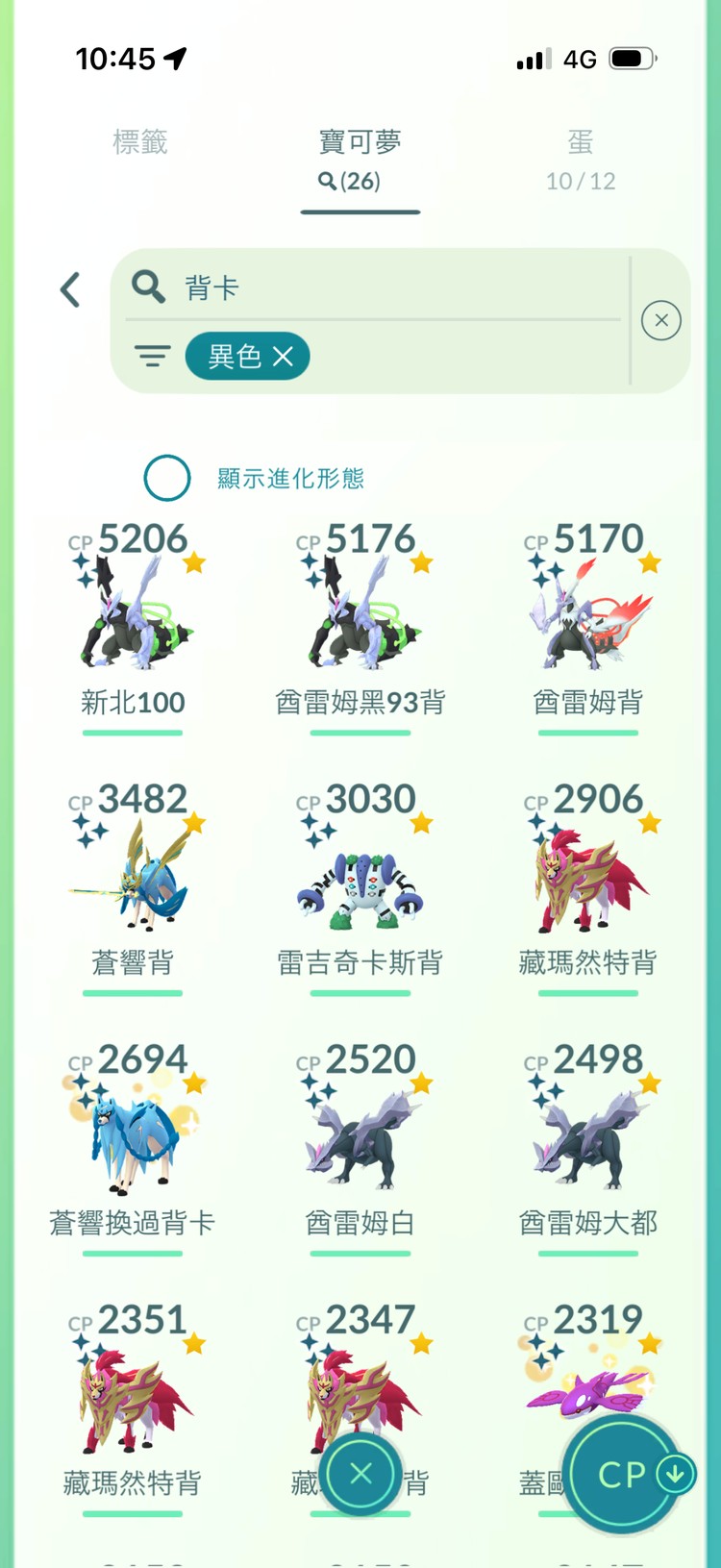Switch to the 蛋 10/12 tab
721x1568 pixels.
click(581, 159)
